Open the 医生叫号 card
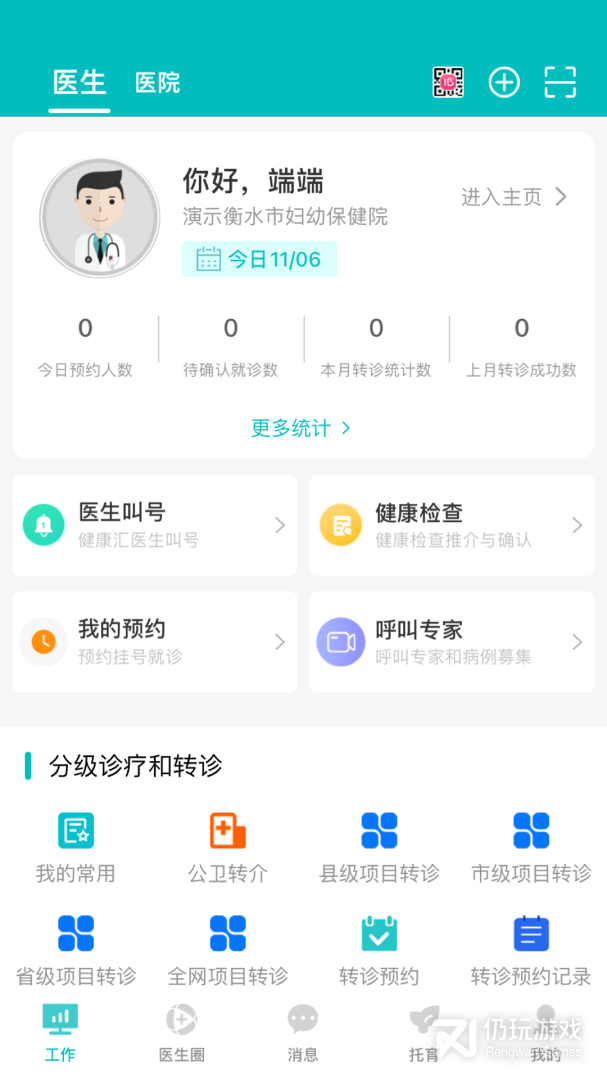The image size is (607, 1080). point(155,525)
